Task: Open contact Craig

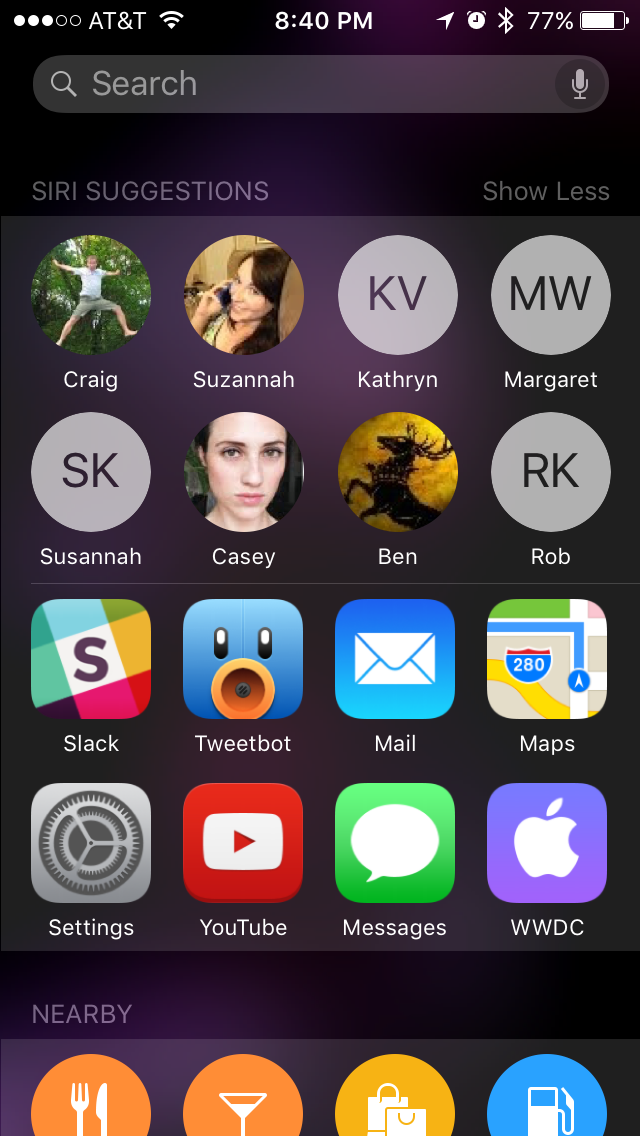Action: pyautogui.click(x=91, y=295)
